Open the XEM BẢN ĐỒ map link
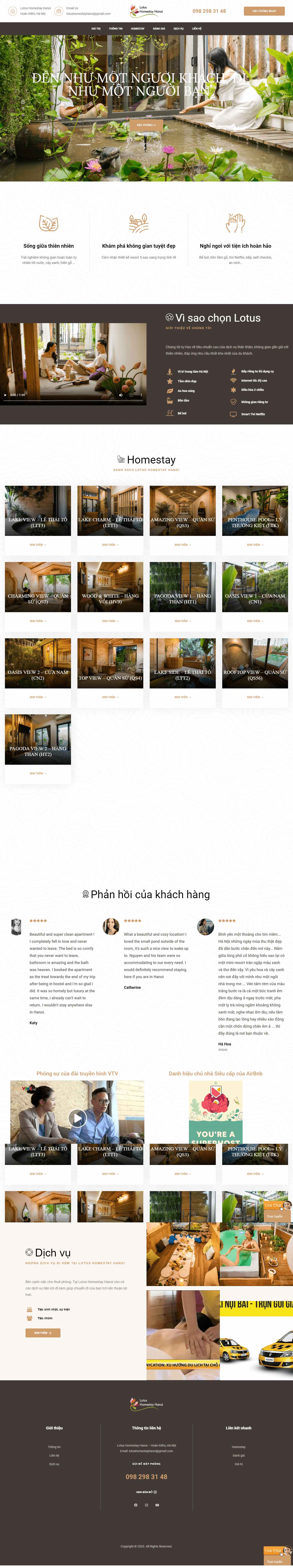The height and width of the screenshot is (1568, 293). pos(146,1492)
